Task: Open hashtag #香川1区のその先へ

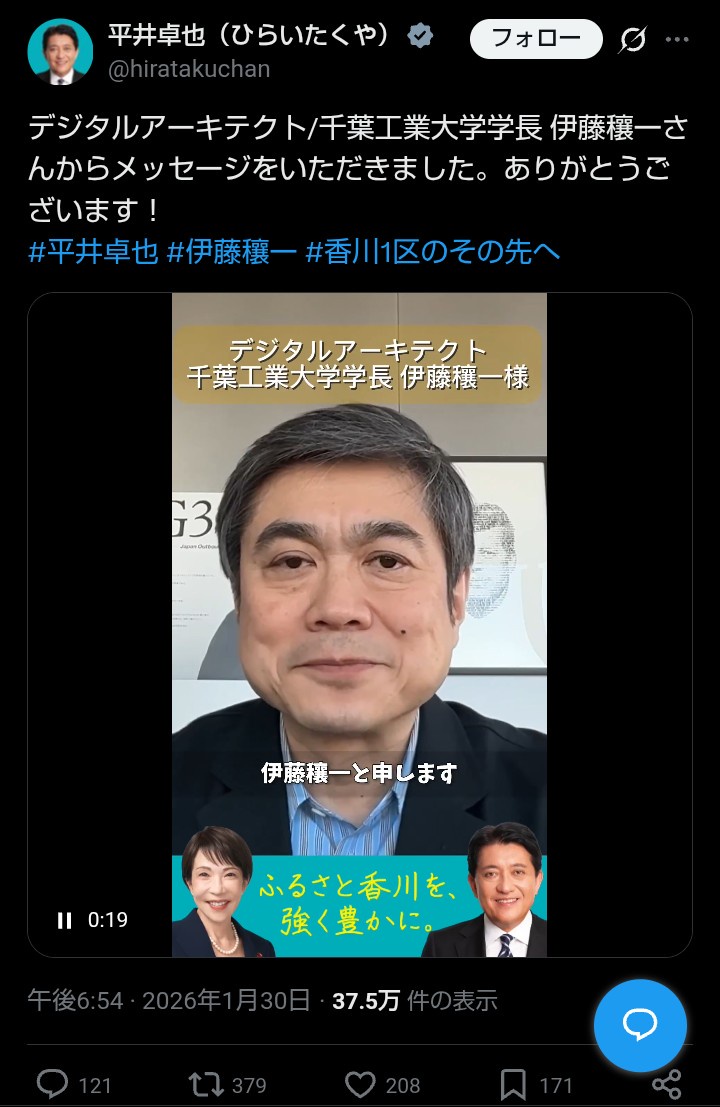Action: click(433, 252)
